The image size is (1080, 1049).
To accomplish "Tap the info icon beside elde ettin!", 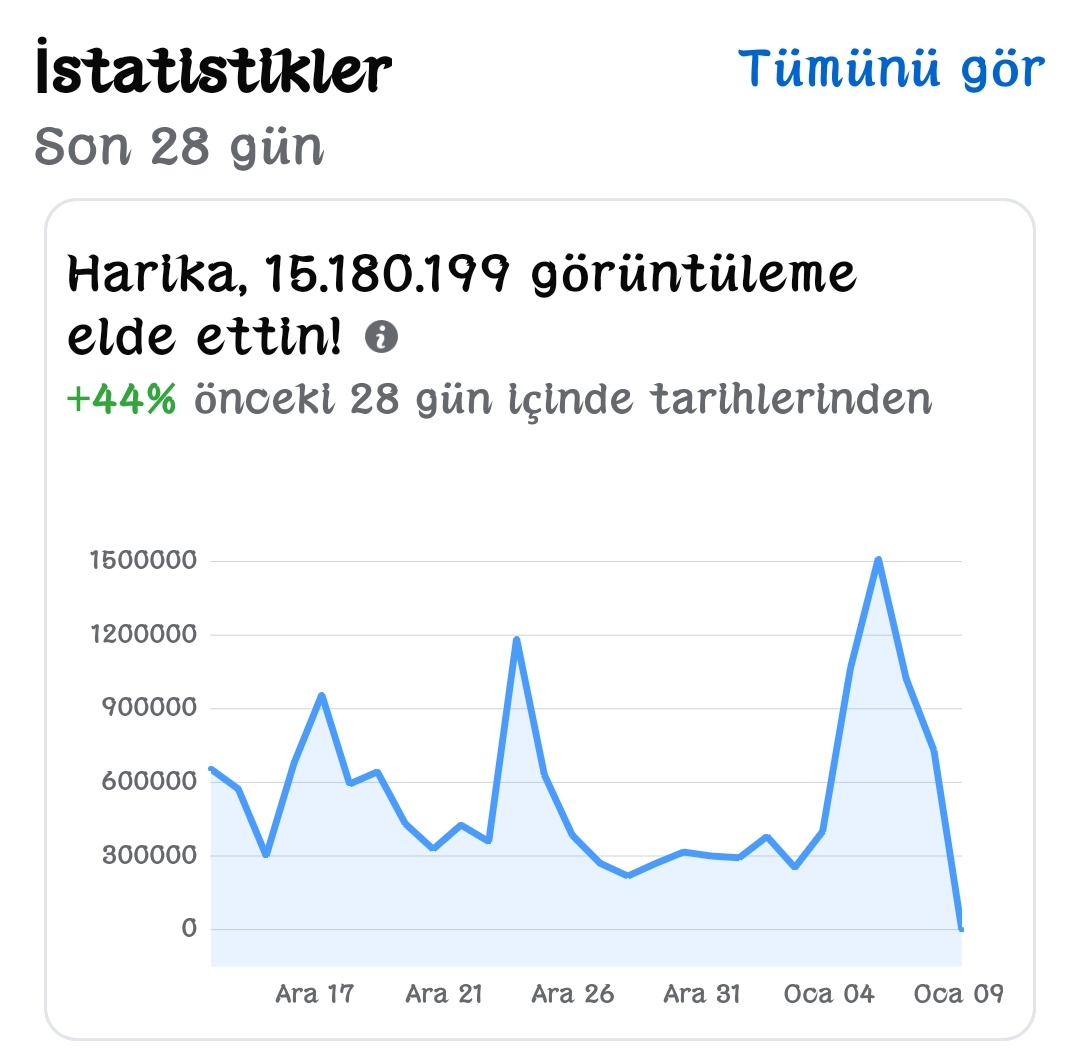I will [x=381, y=337].
